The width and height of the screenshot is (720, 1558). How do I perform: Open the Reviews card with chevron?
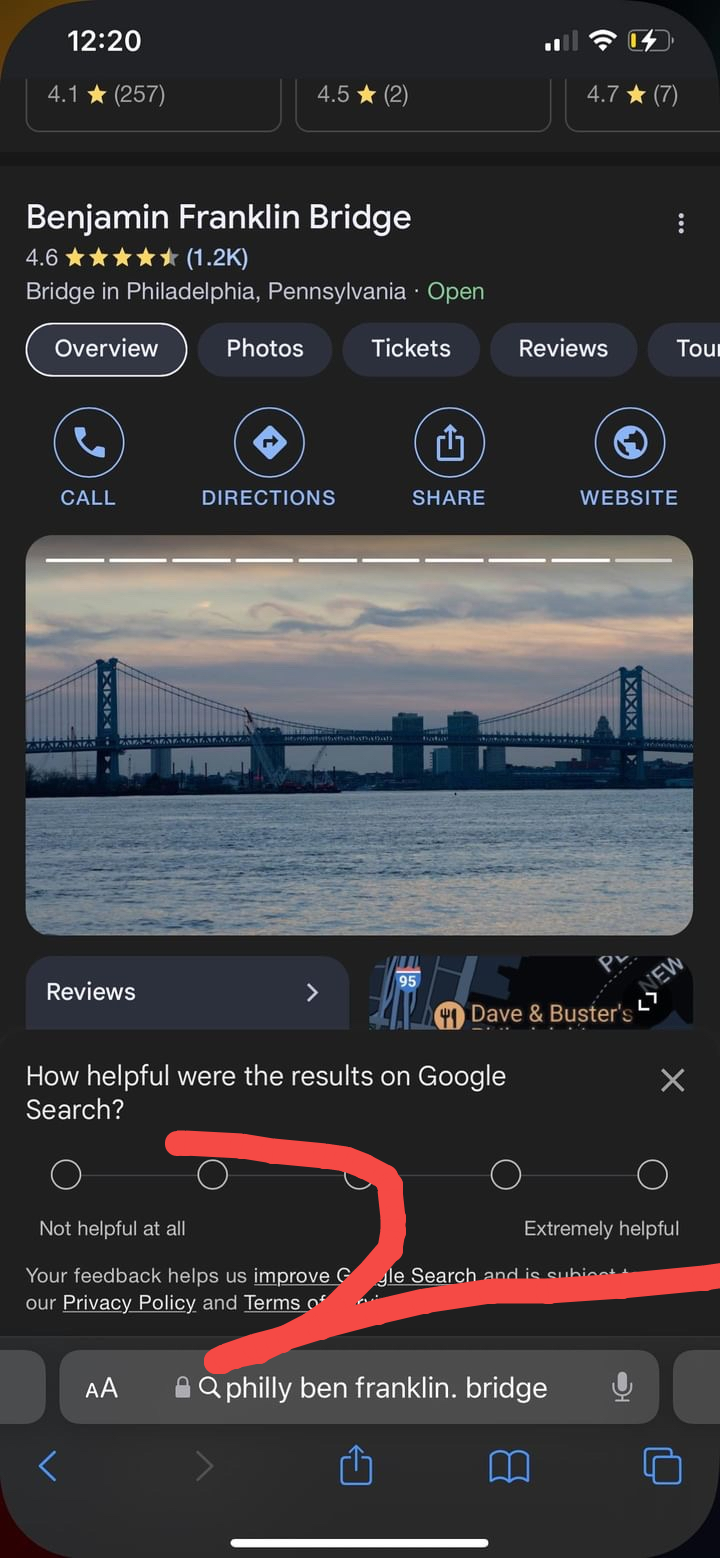pos(187,992)
